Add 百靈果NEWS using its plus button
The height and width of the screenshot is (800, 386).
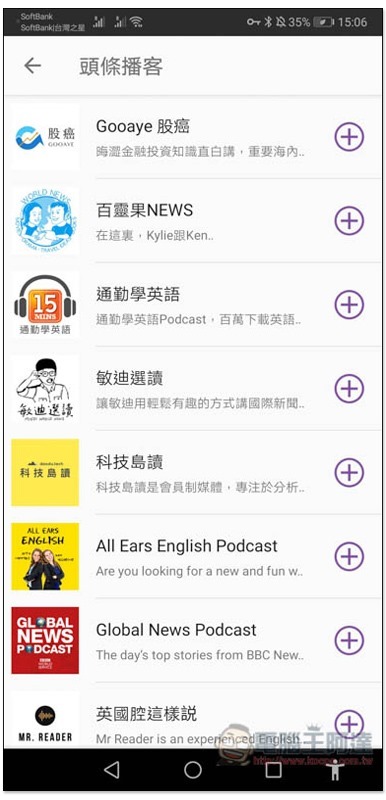tap(349, 220)
